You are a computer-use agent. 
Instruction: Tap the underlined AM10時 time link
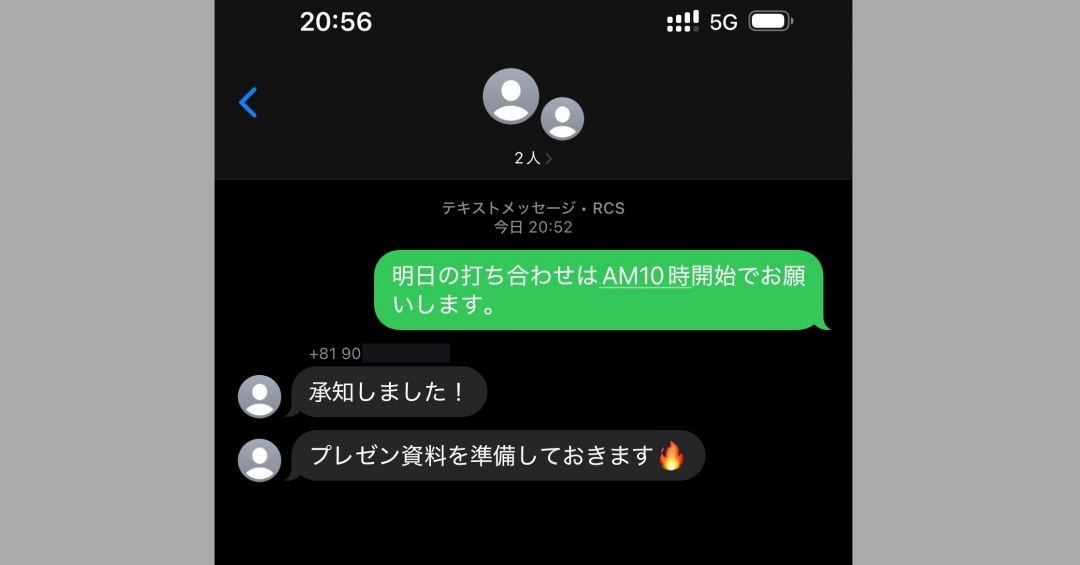647,276
